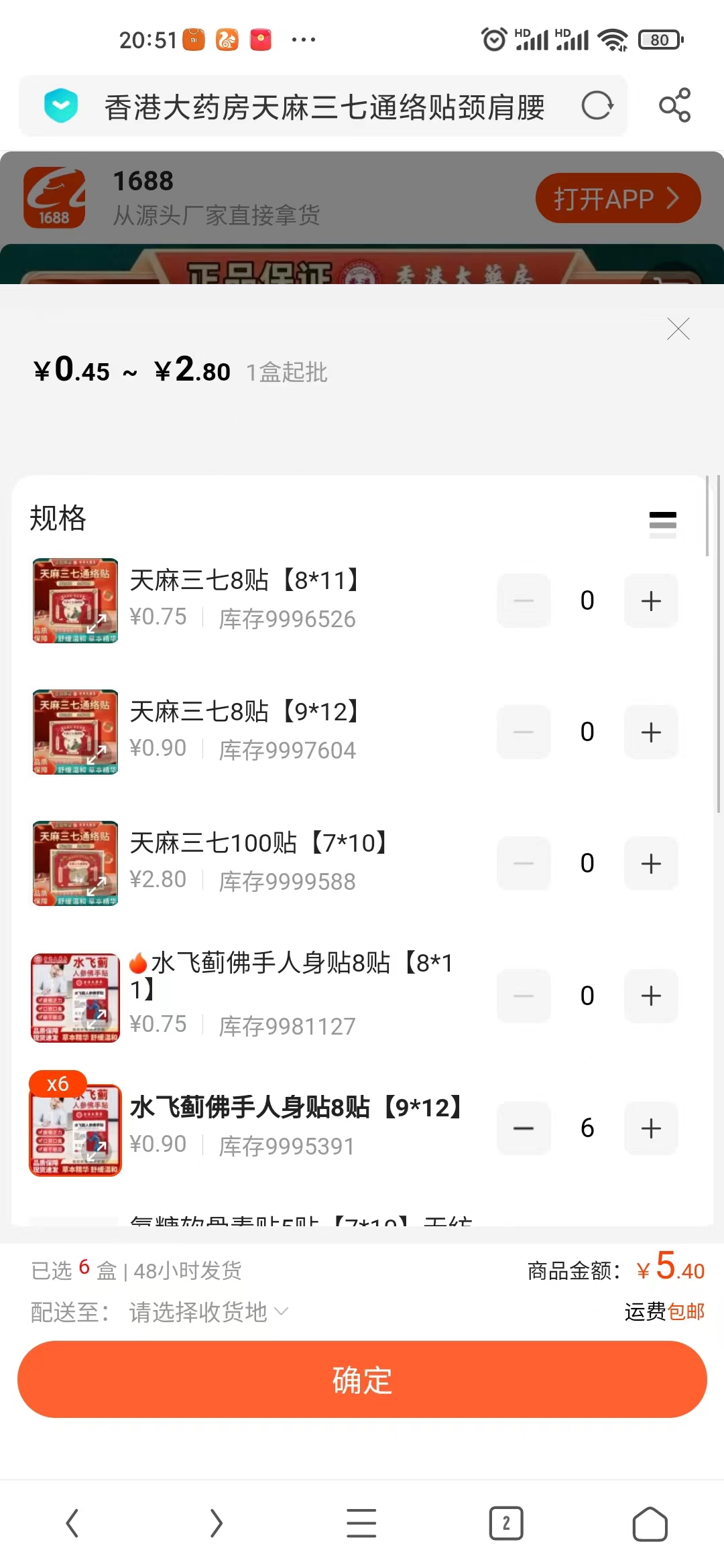Screen dimensions: 724x1568
Task: Confirm the selection with 确定
Action: click(x=362, y=1380)
